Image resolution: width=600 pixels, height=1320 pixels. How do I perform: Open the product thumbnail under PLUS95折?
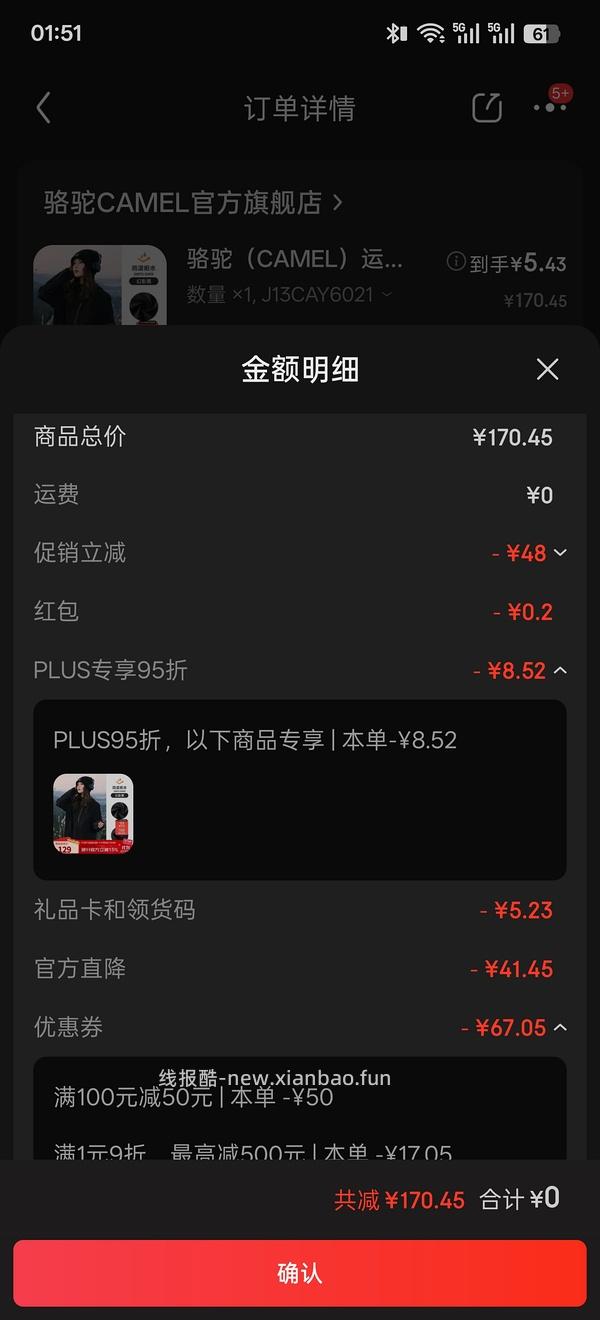[93, 814]
